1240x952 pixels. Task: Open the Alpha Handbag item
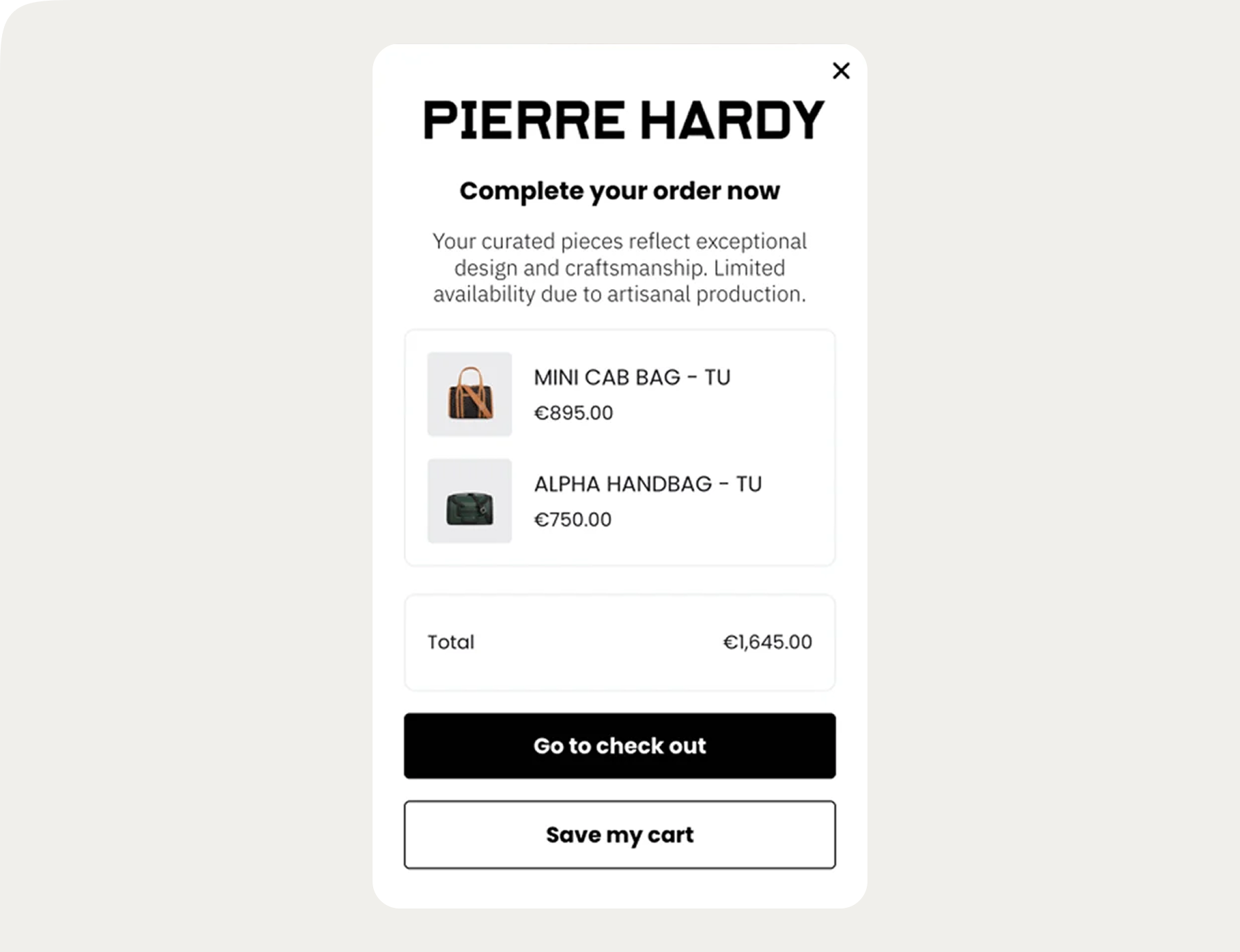tap(647, 484)
